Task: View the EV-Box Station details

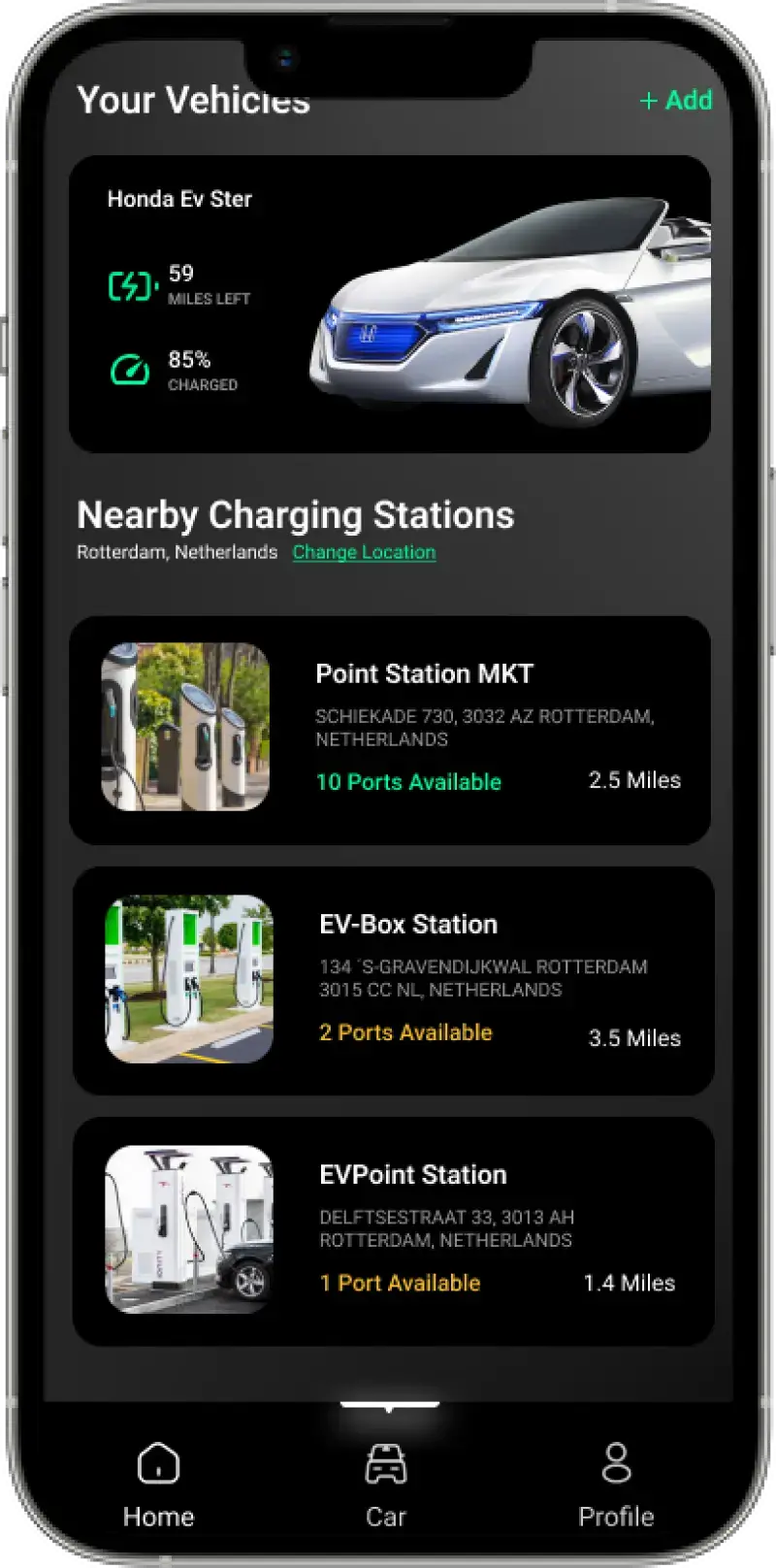Action: pos(393,980)
